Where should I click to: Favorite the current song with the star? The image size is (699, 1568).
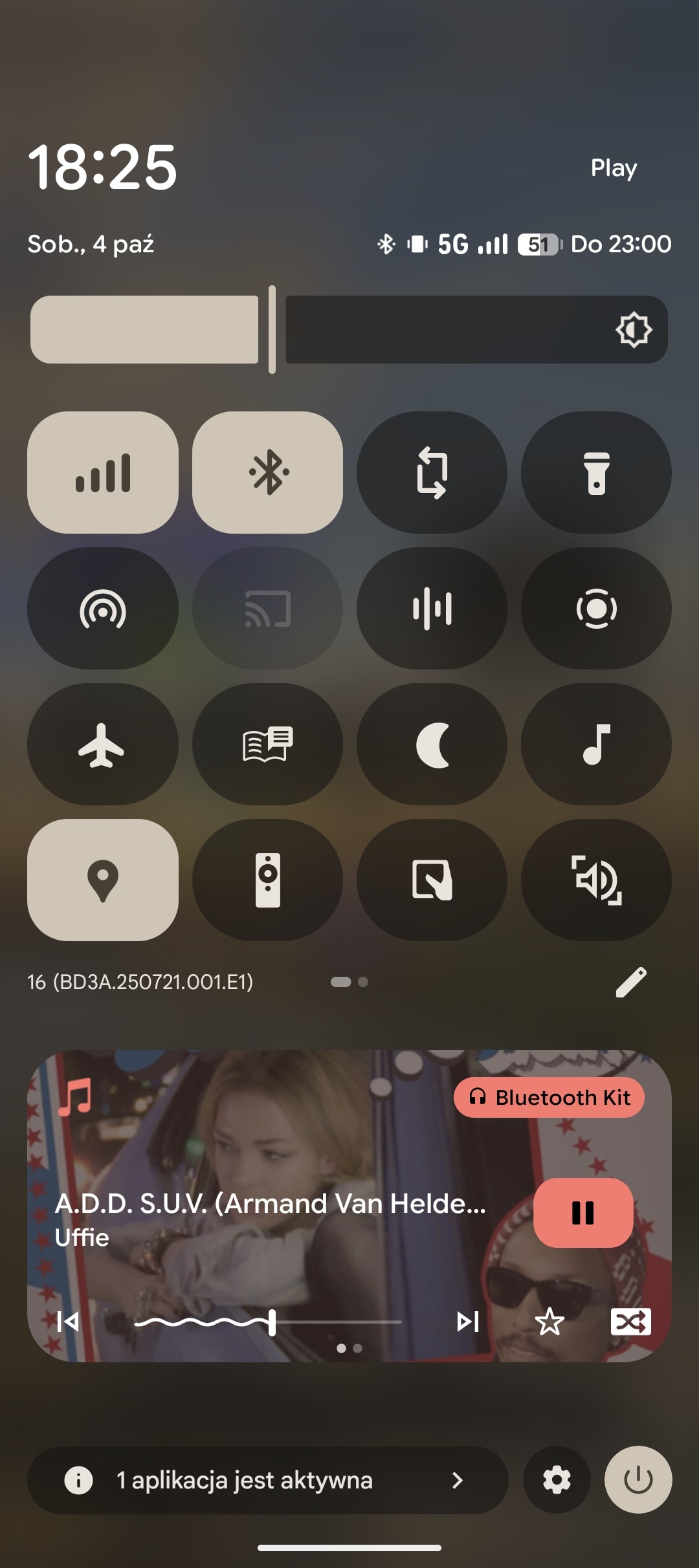(549, 1322)
